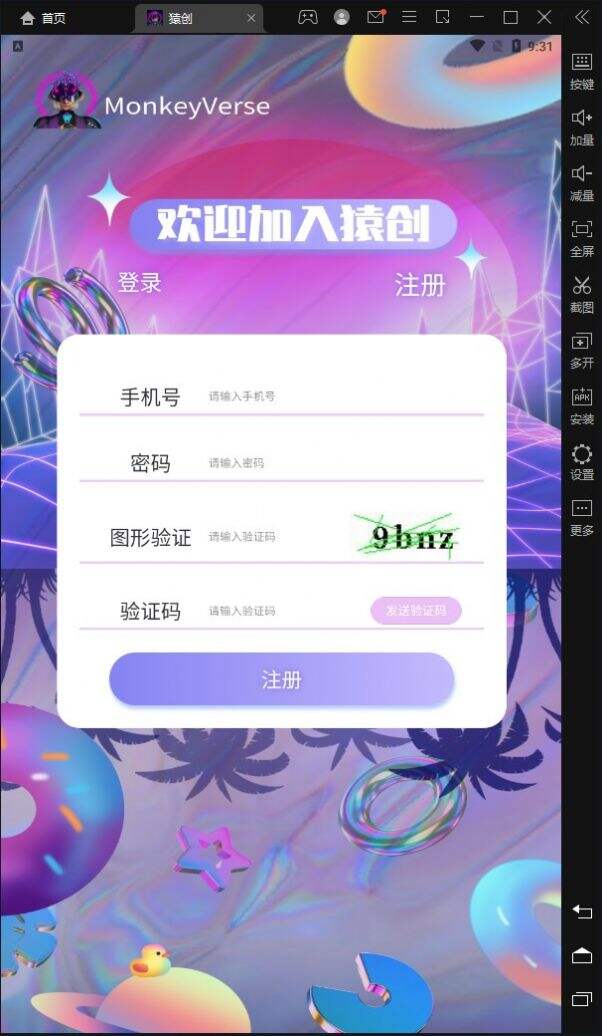
Task: Go to the 首页 tab
Action: pyautogui.click(x=43, y=18)
